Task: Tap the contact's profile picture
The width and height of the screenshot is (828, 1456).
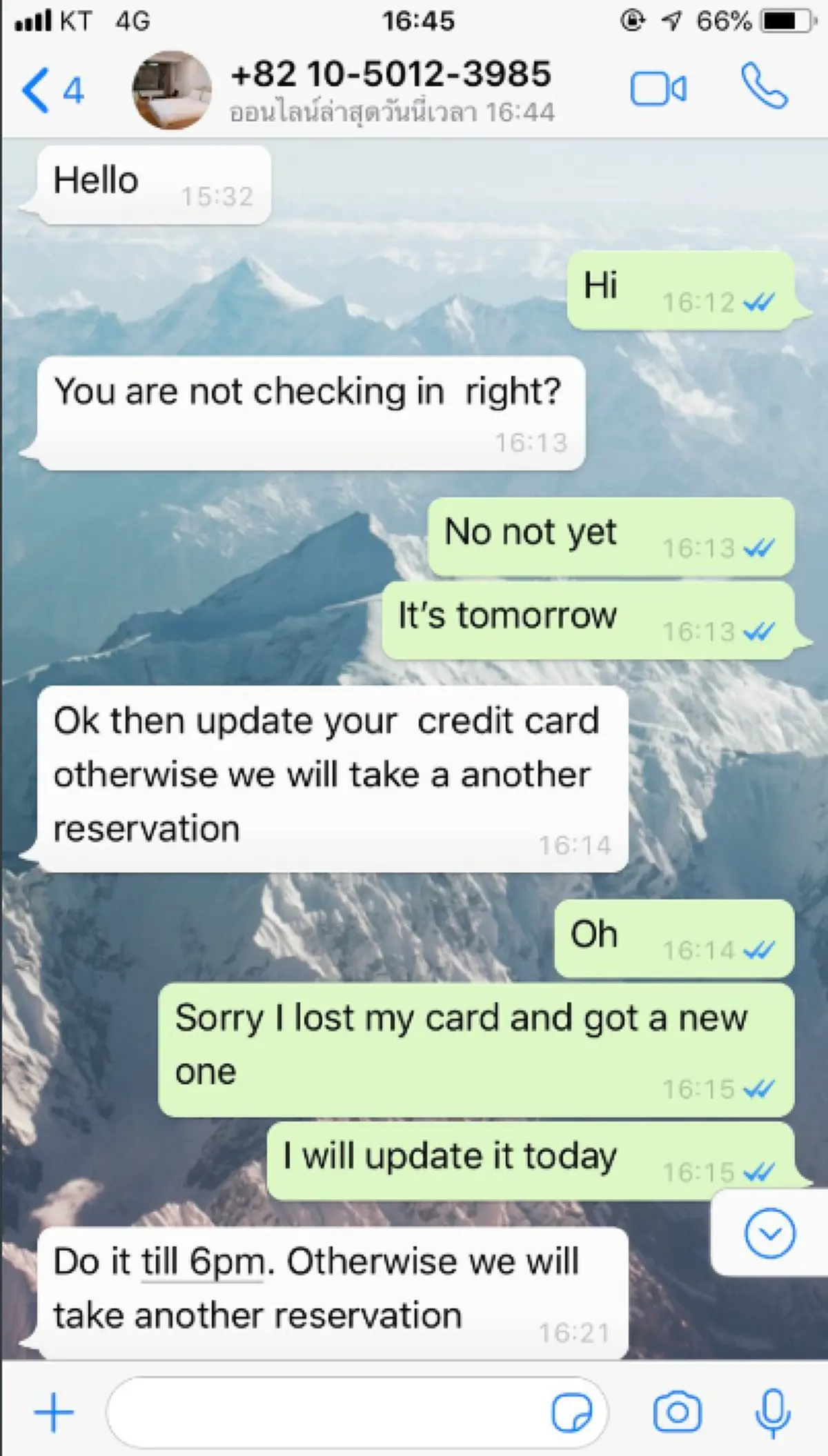Action: point(172,90)
